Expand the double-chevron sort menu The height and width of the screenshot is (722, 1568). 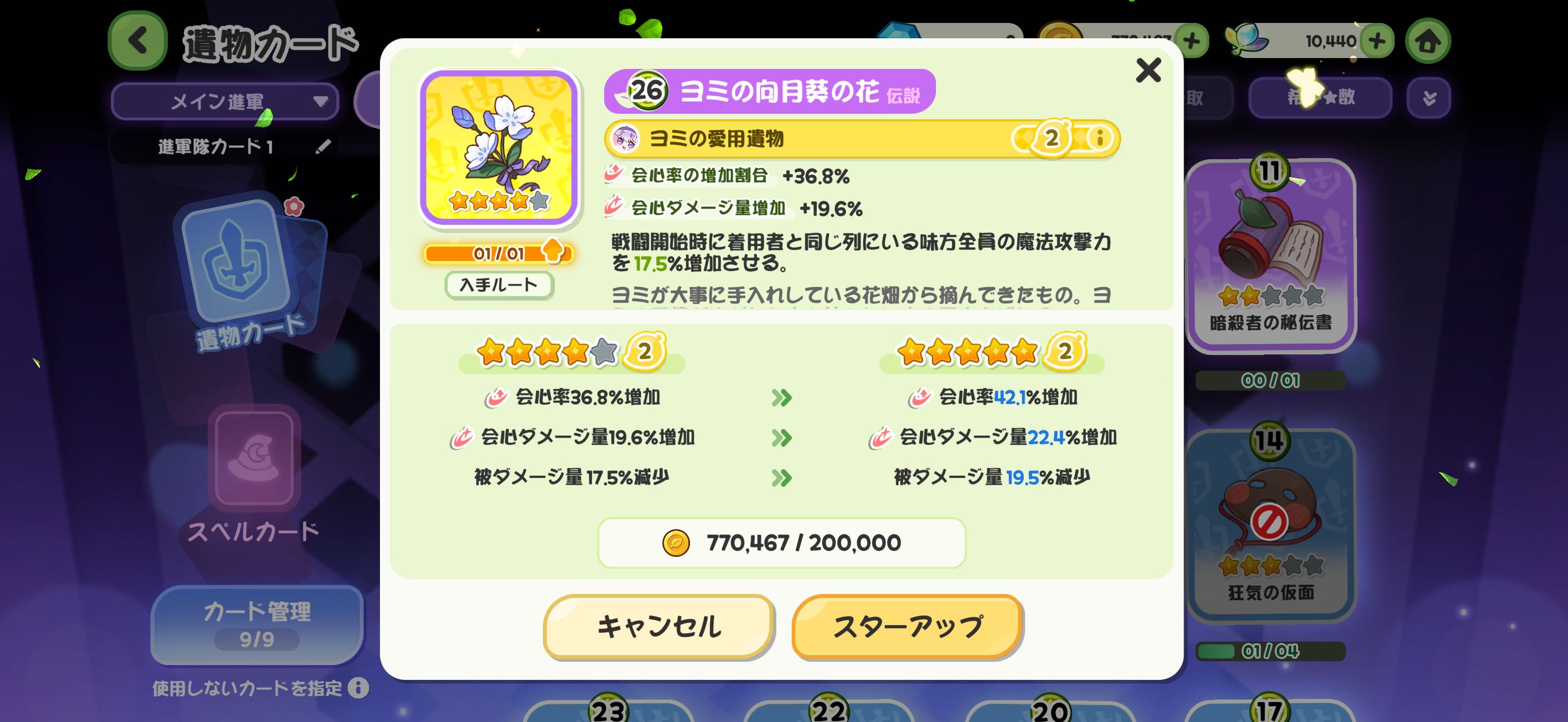[x=1429, y=97]
